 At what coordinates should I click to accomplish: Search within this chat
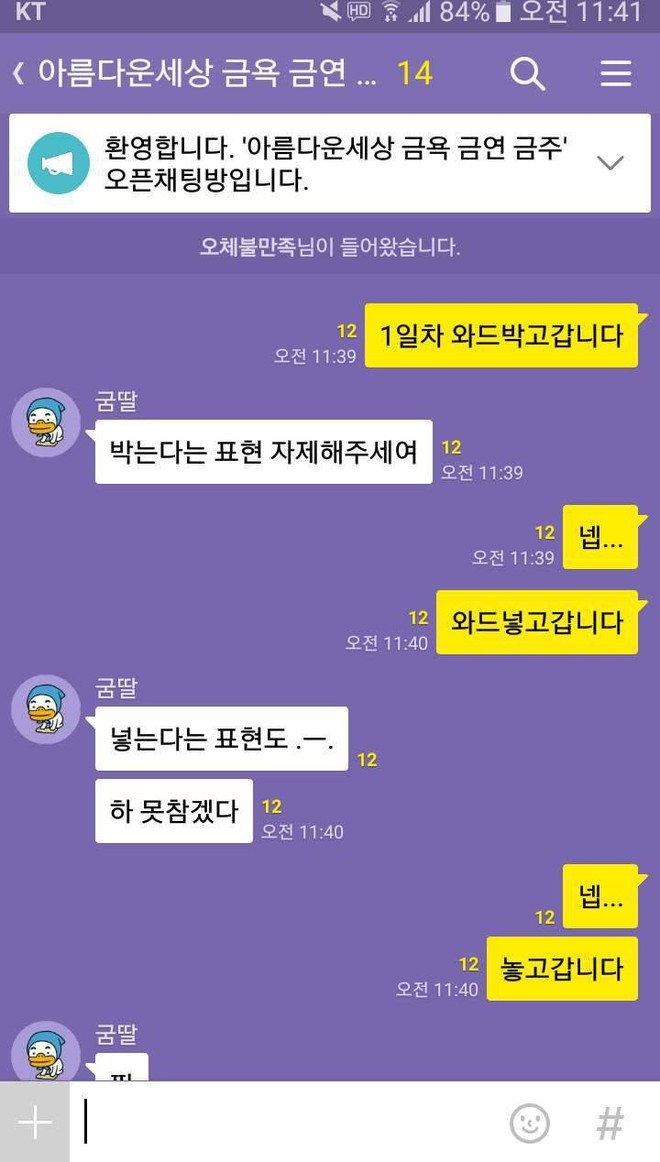pos(527,74)
